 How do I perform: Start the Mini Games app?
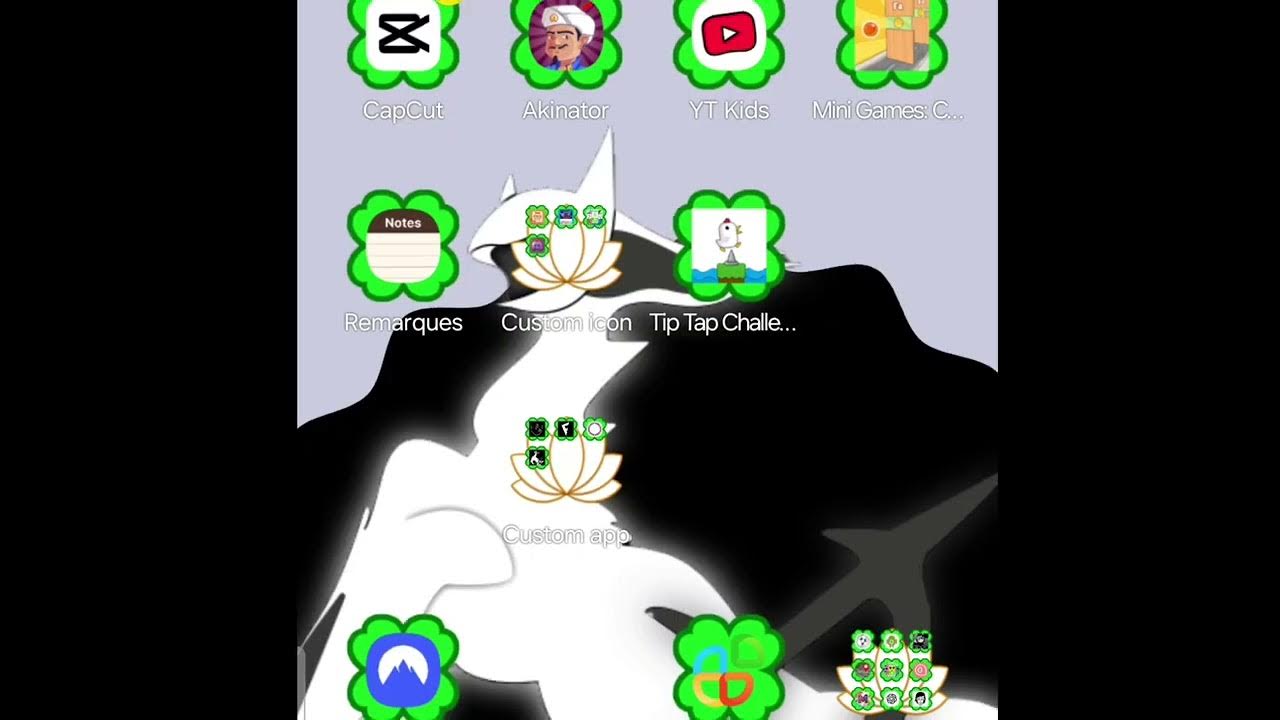point(891,42)
